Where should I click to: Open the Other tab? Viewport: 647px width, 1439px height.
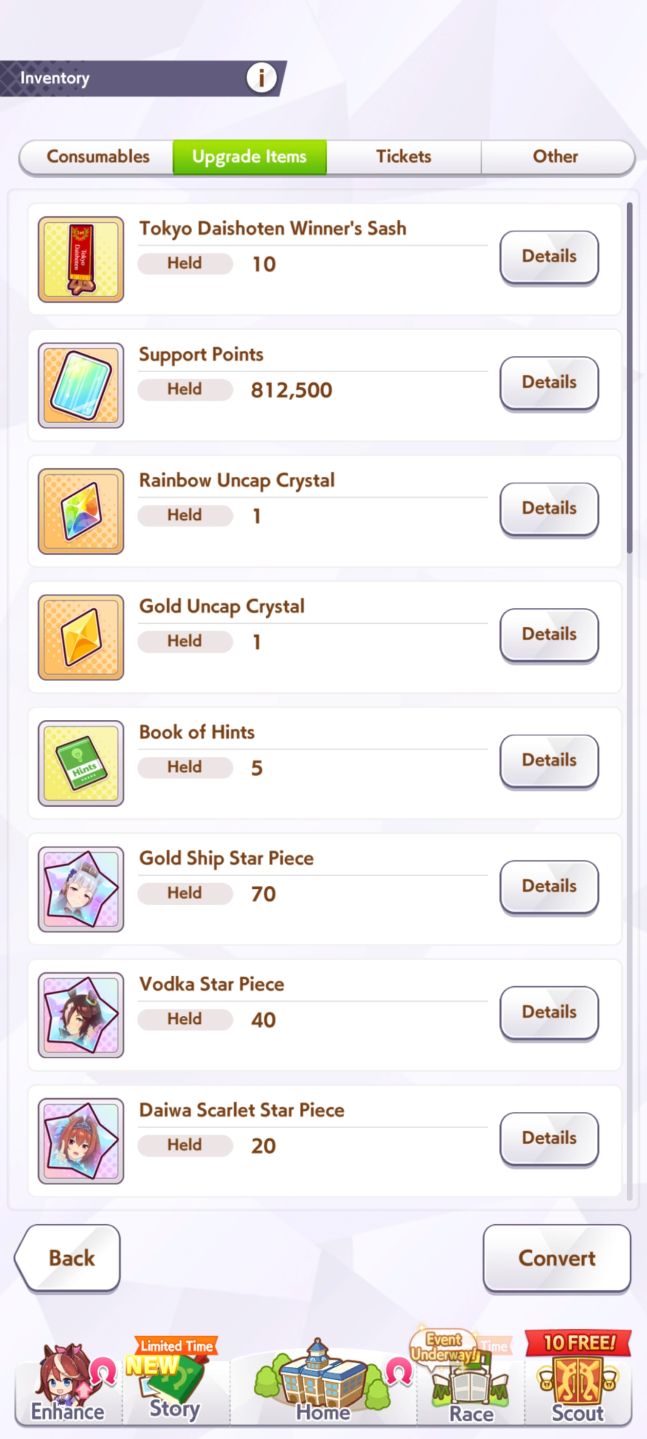tap(556, 157)
